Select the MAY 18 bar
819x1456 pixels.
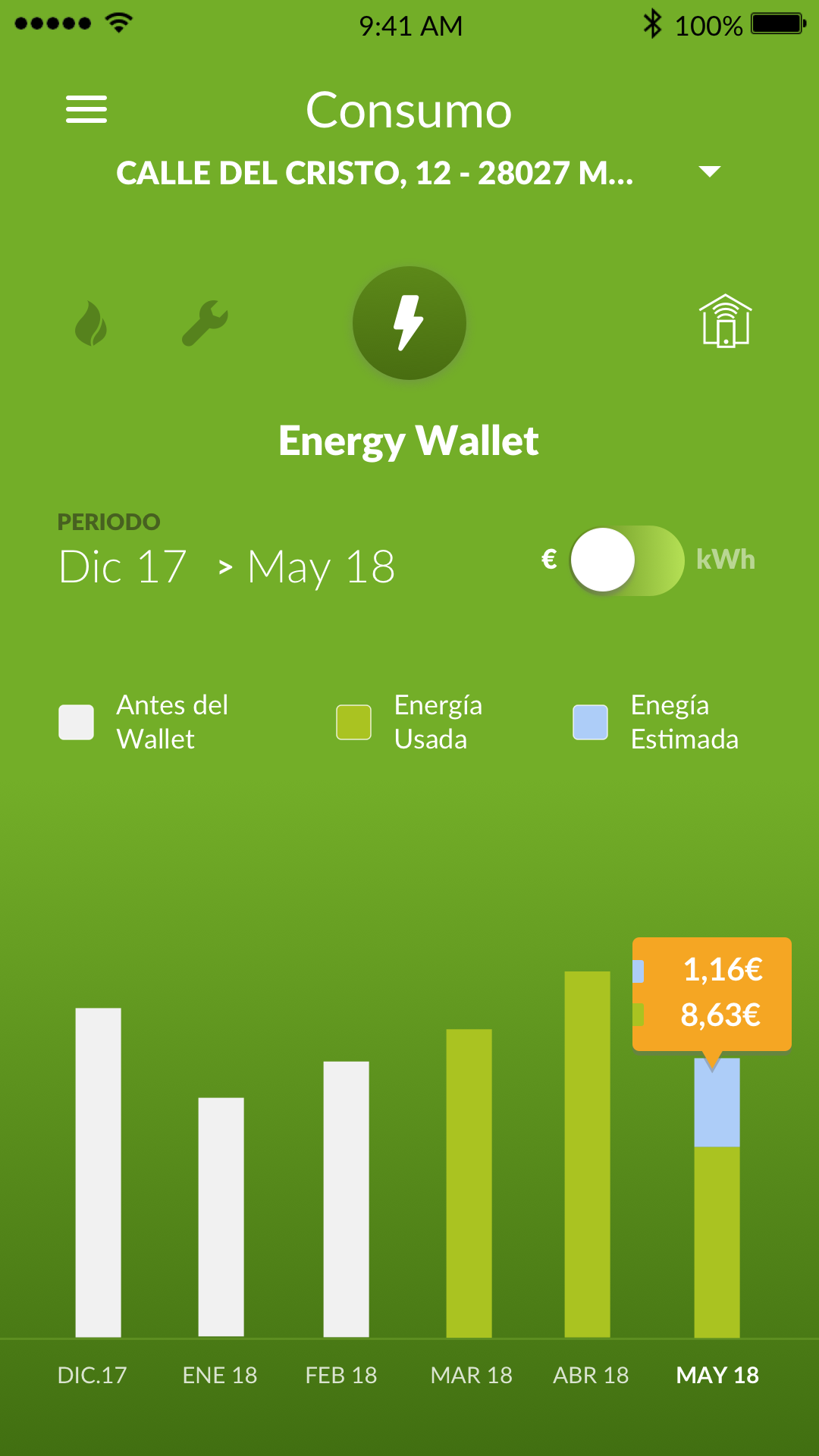click(717, 1198)
